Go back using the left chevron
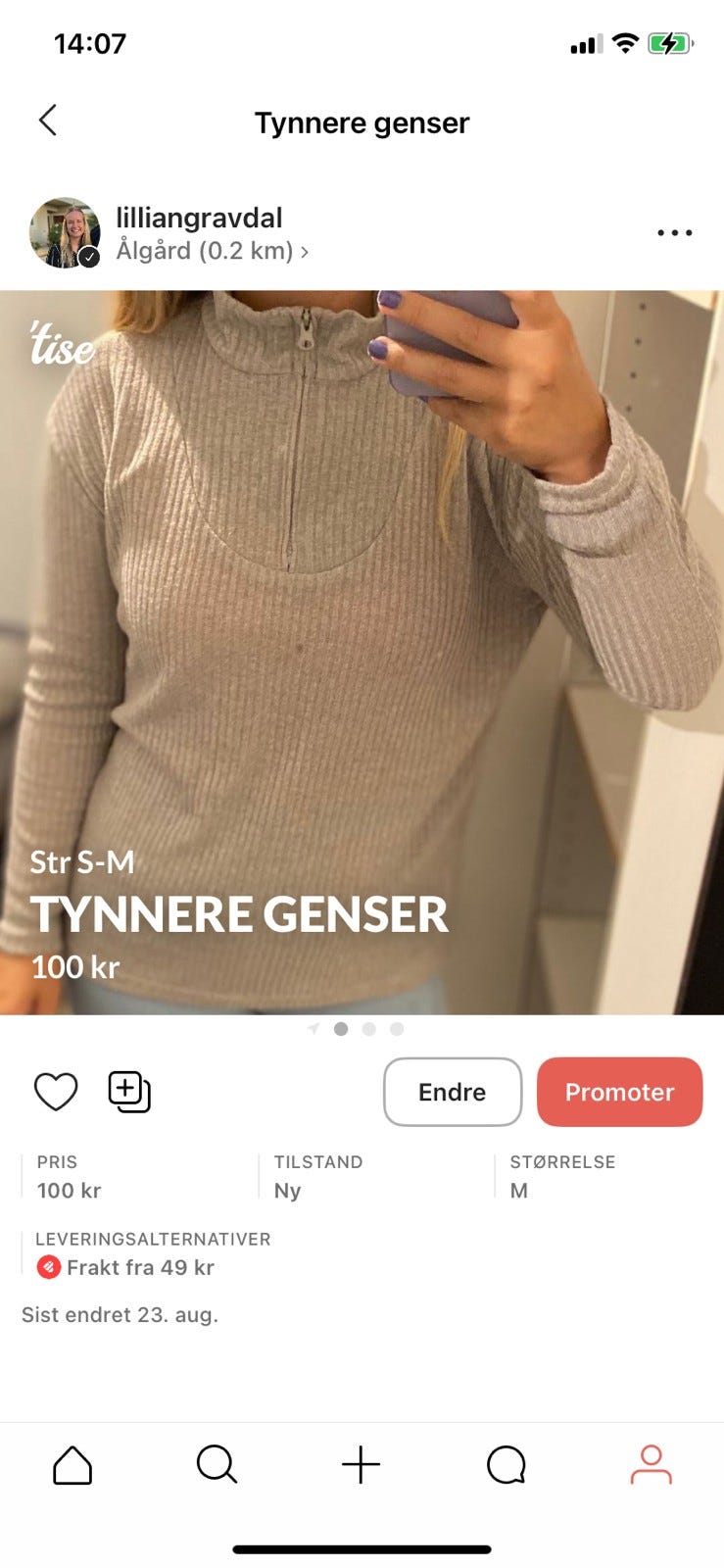Viewport: 724px width, 1568px height. point(47,120)
